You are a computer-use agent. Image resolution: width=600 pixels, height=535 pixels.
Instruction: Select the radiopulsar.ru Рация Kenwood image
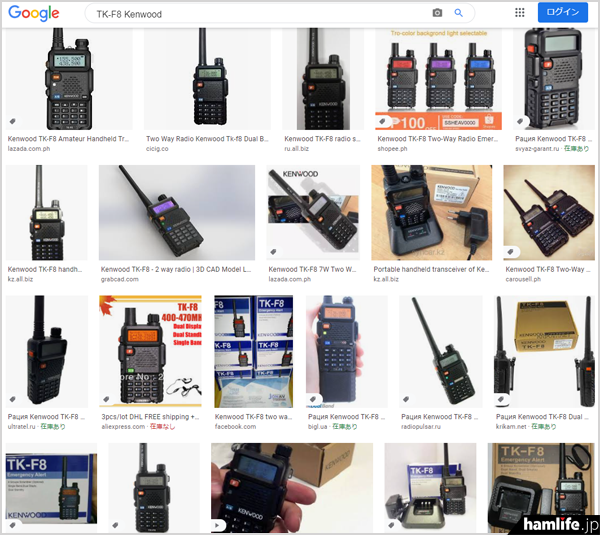440,350
